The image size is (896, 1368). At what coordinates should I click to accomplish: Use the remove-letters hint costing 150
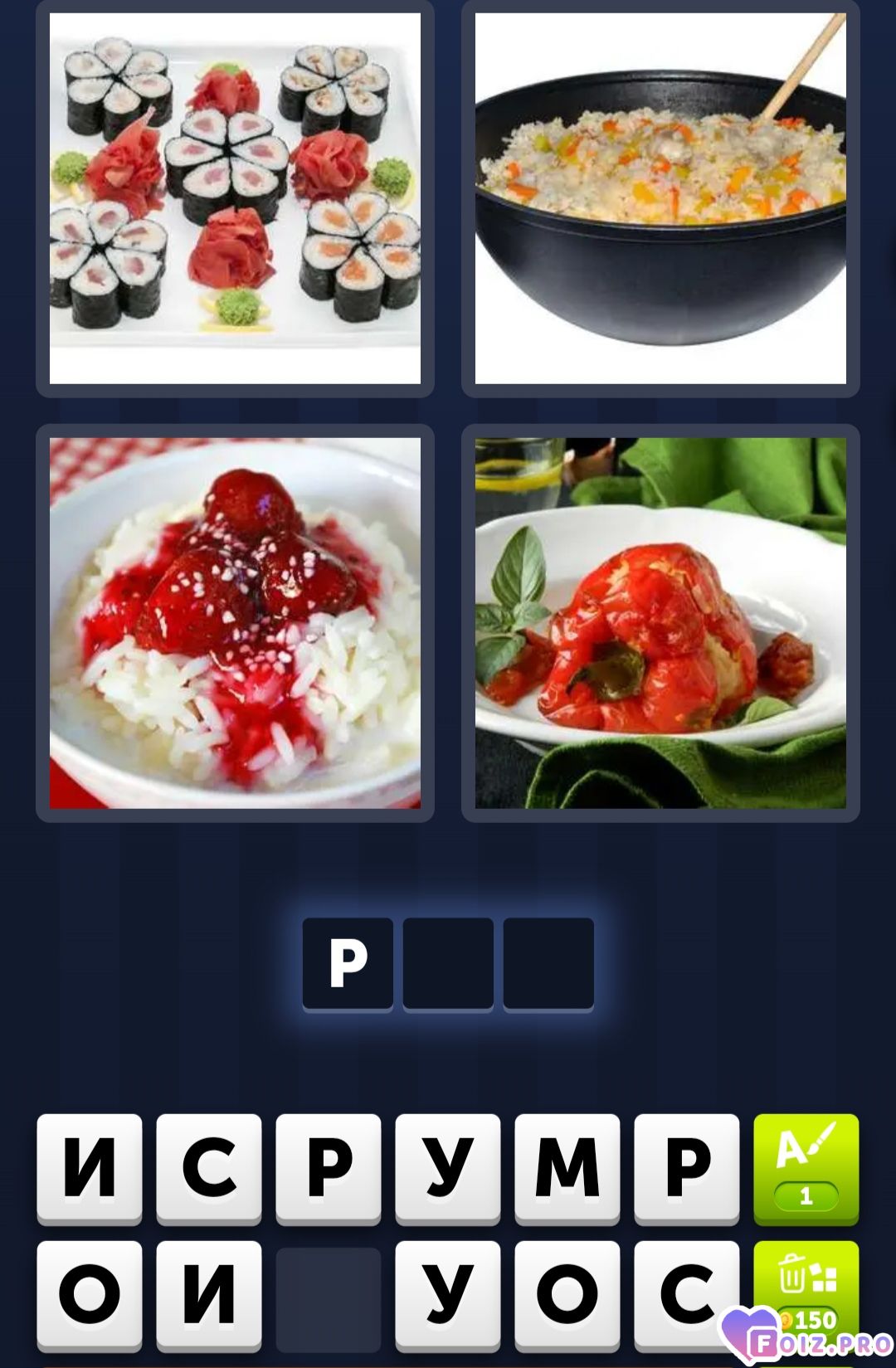(x=806, y=1292)
